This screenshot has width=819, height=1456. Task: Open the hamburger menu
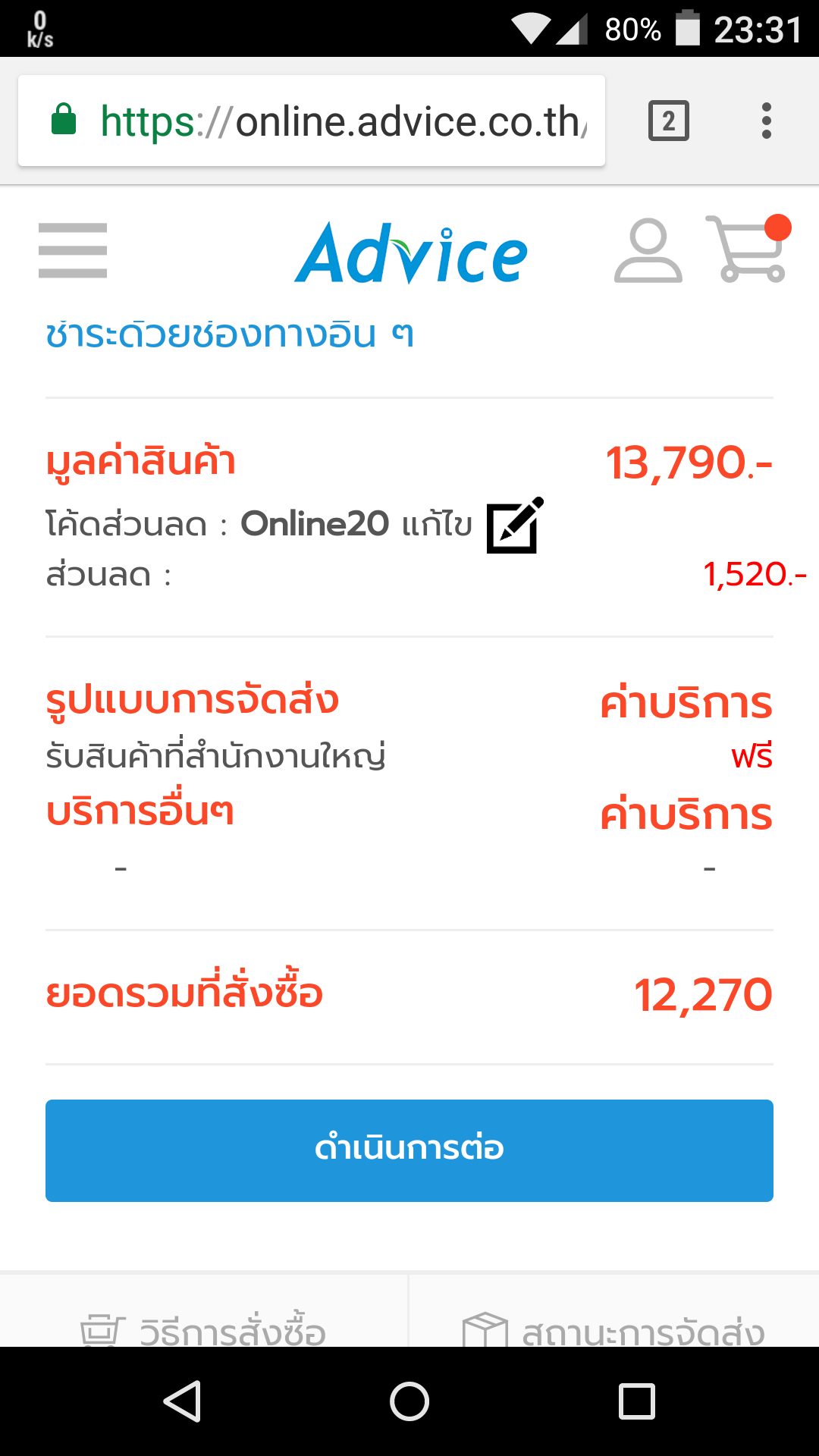(73, 251)
